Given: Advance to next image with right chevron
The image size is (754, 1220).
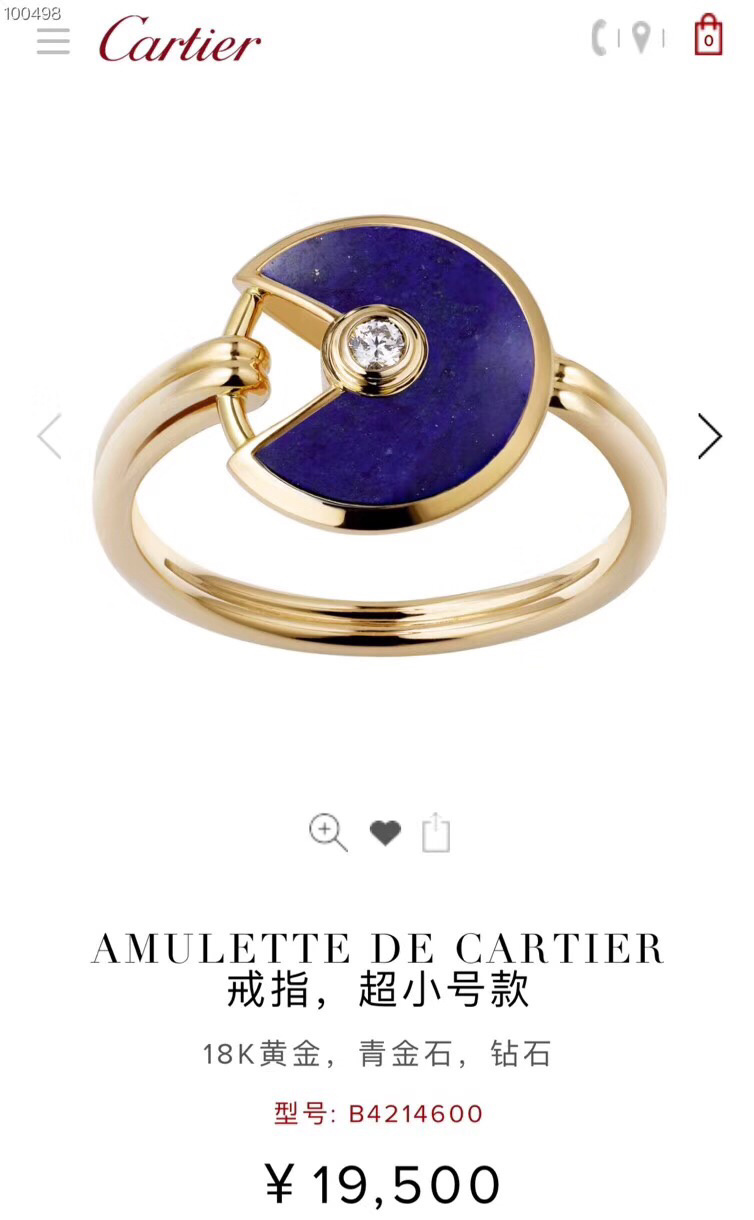Looking at the screenshot, I should click(707, 436).
